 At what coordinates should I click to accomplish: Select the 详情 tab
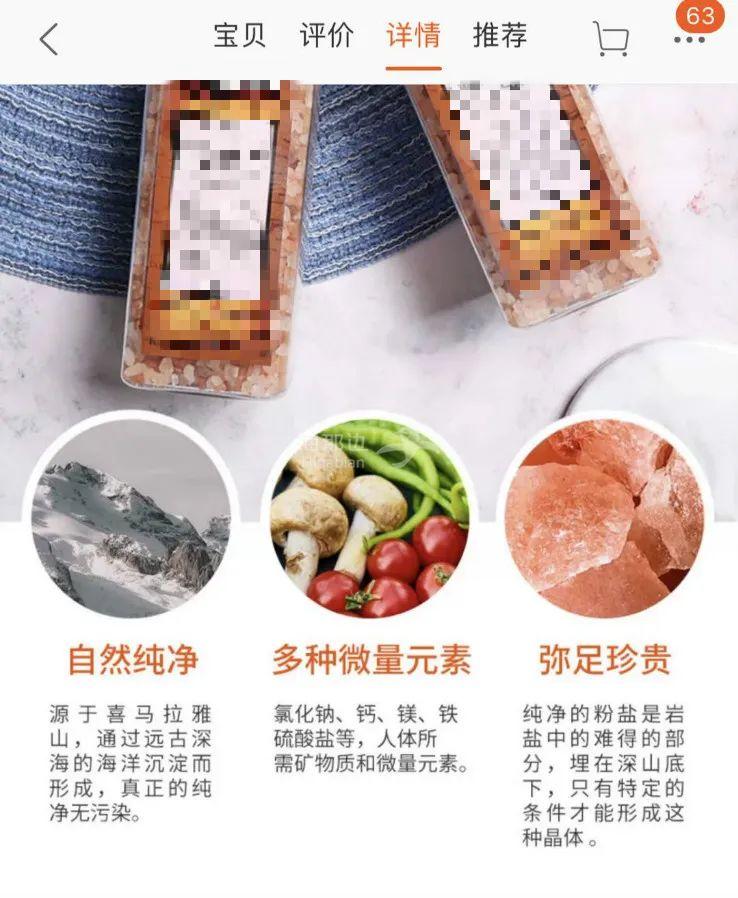tap(413, 37)
